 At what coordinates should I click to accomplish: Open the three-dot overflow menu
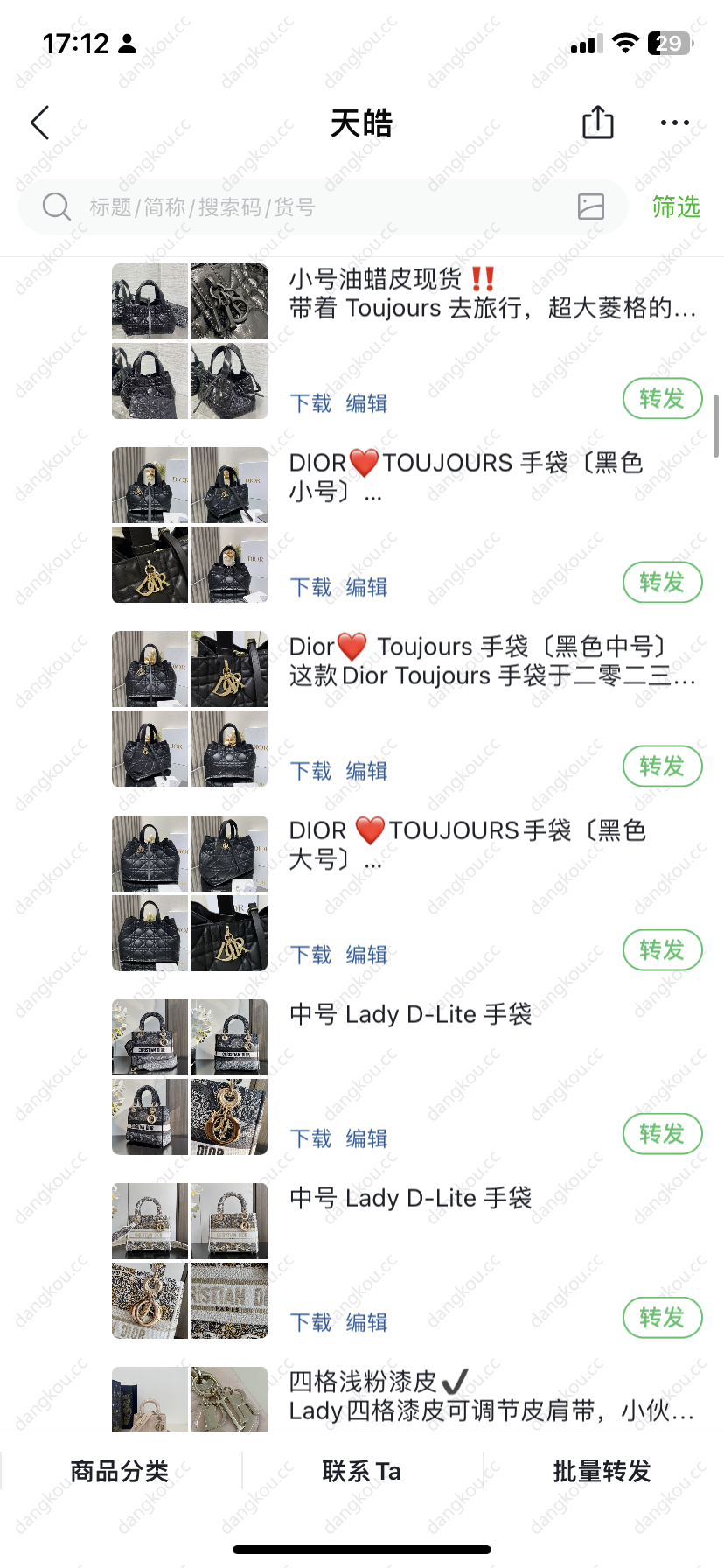coord(674,122)
